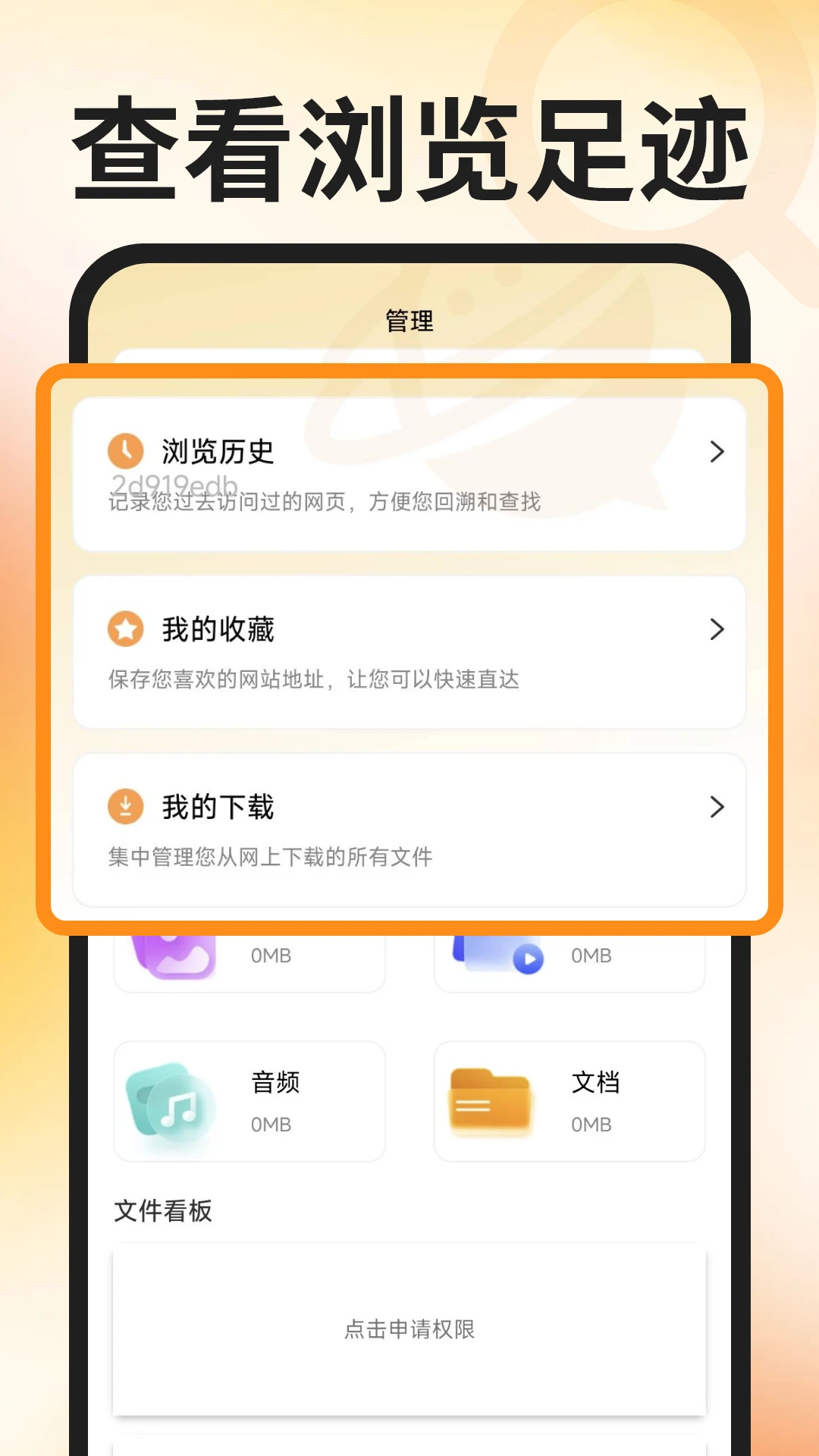Open 我的收藏 using the right arrow
819x1456 pixels.
(x=717, y=630)
